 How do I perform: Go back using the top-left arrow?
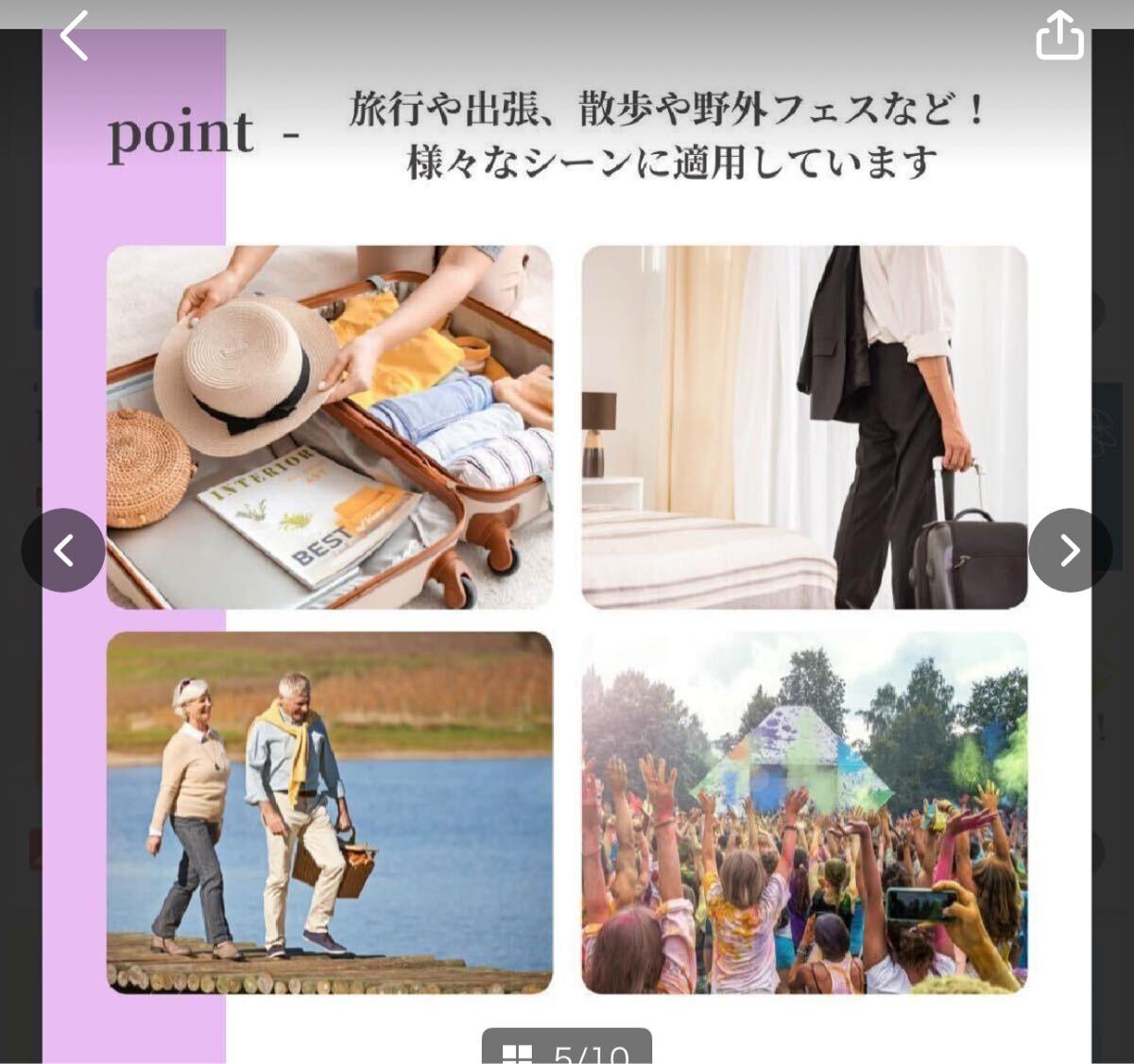click(74, 36)
